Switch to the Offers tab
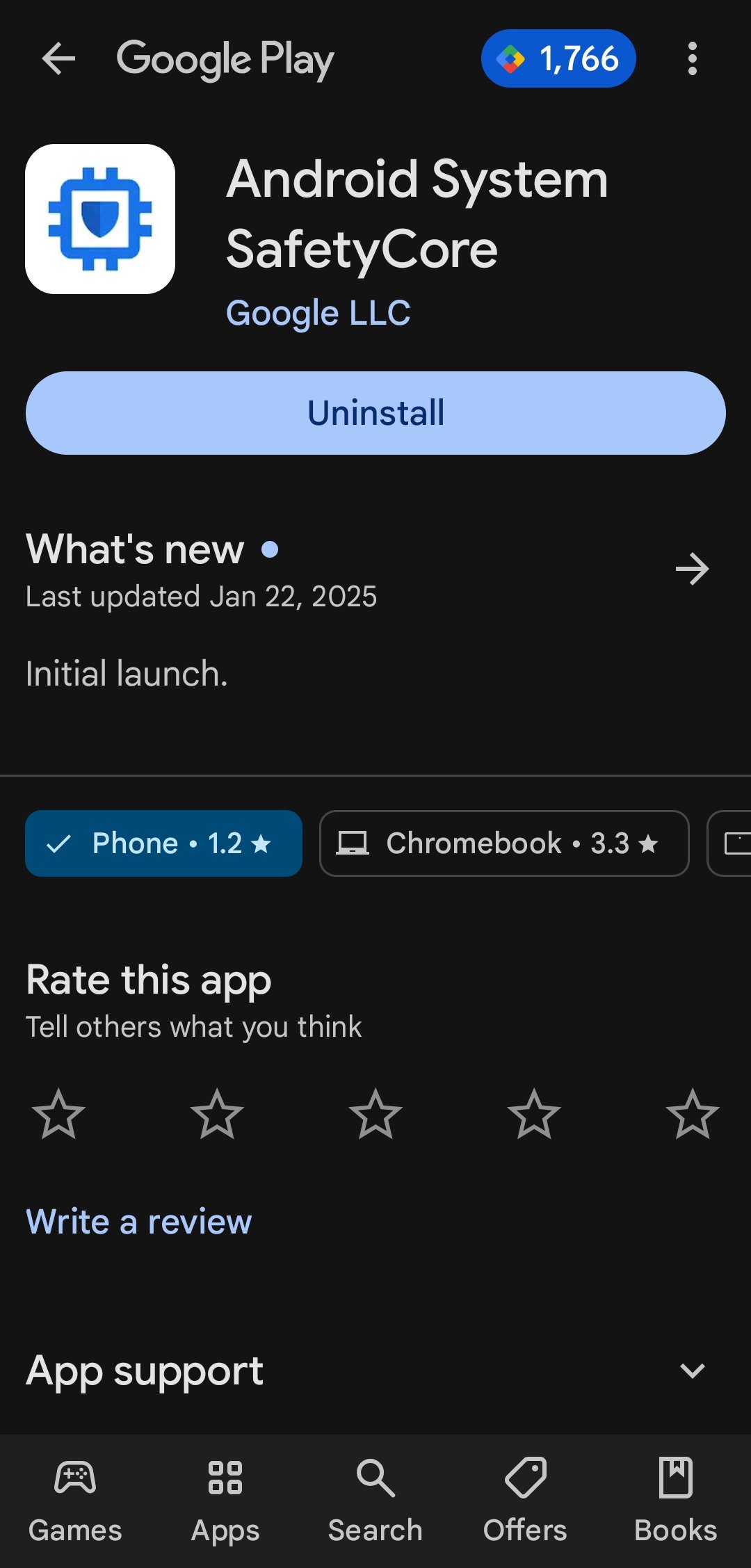Screen dimensions: 751x1568 point(525,1498)
